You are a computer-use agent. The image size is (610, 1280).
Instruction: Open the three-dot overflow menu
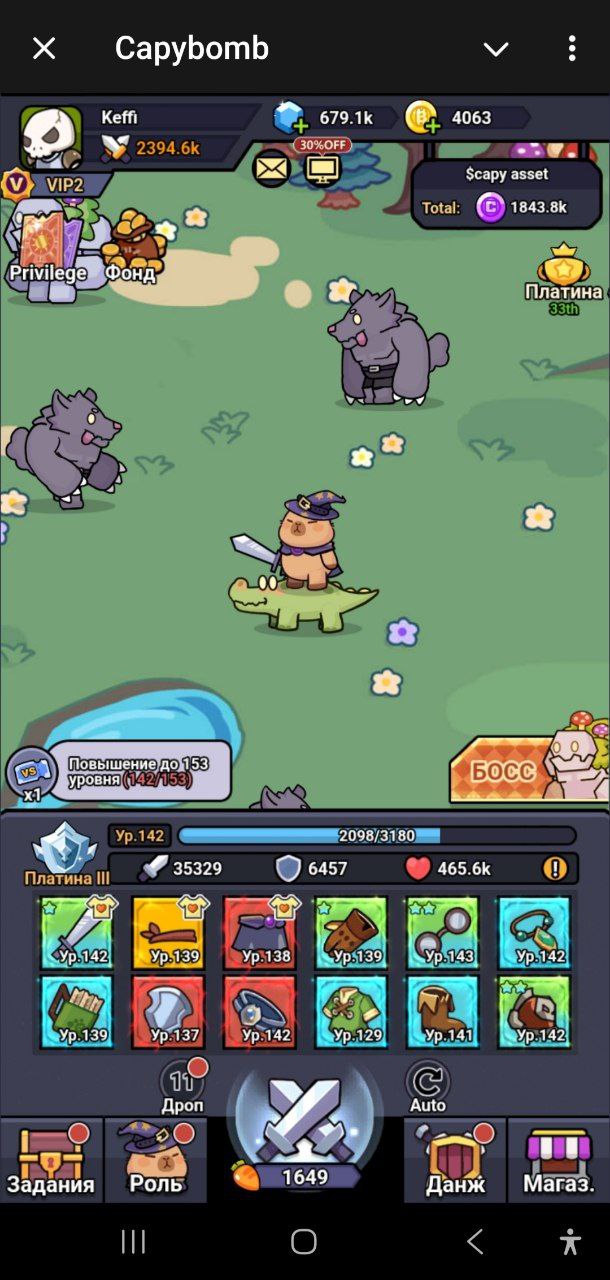[x=571, y=48]
